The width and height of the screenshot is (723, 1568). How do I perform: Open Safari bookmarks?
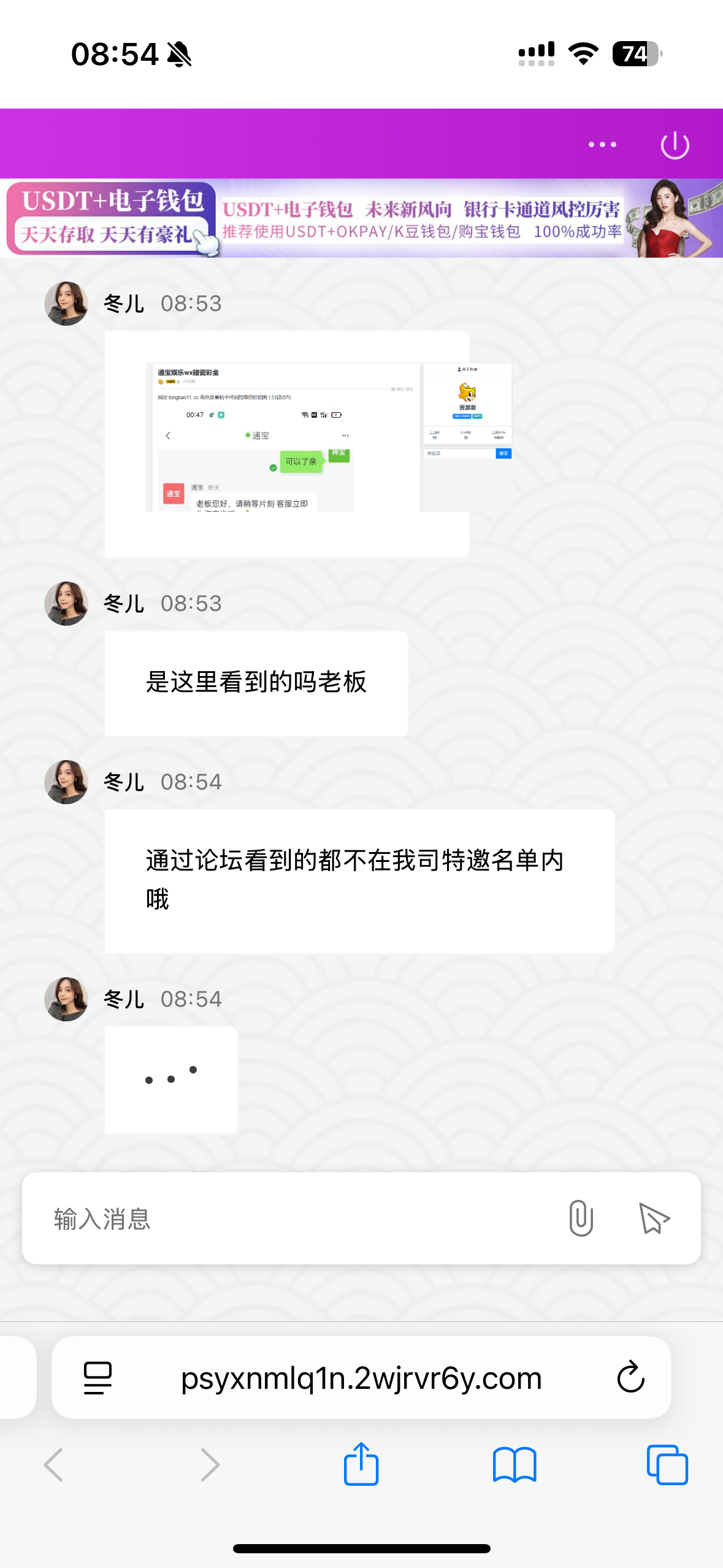515,1465
